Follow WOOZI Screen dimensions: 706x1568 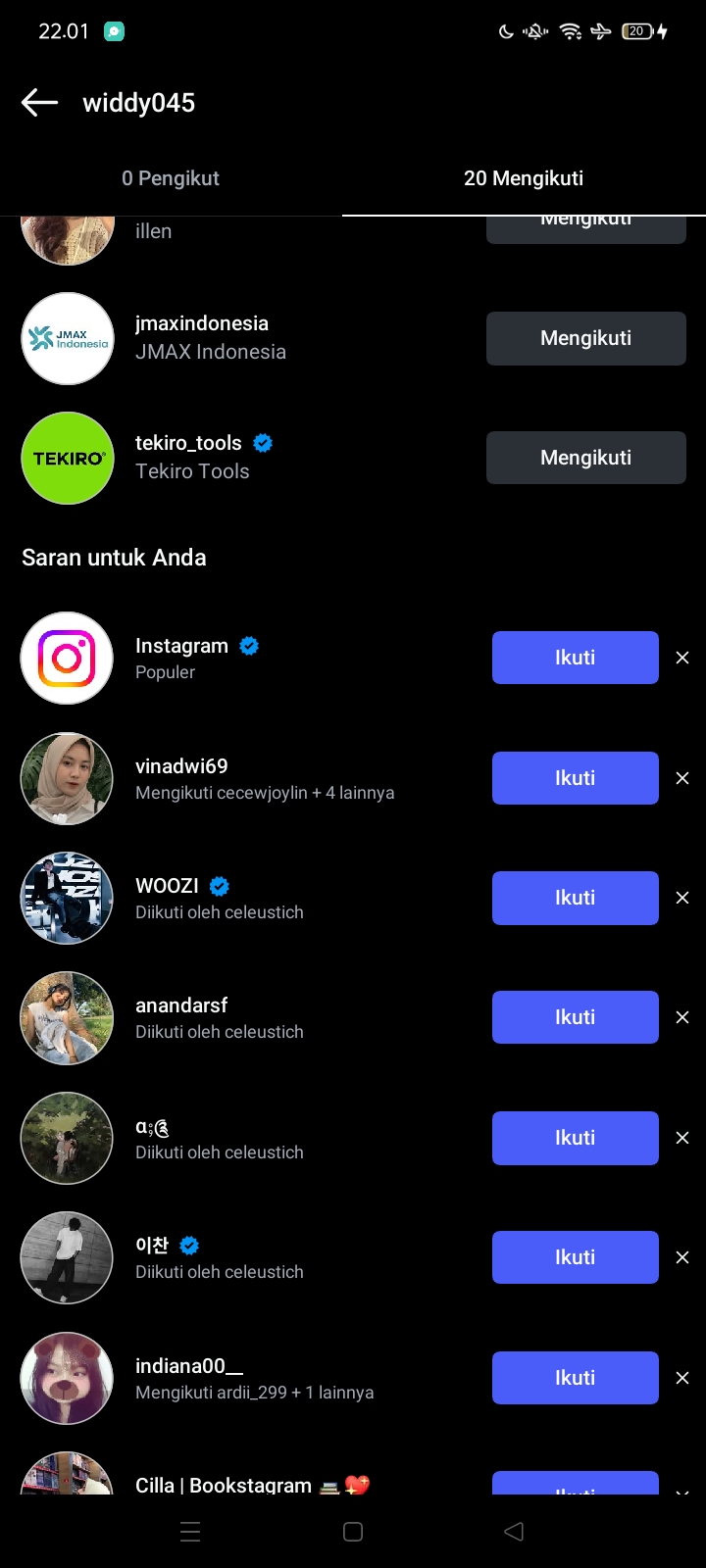coord(575,898)
